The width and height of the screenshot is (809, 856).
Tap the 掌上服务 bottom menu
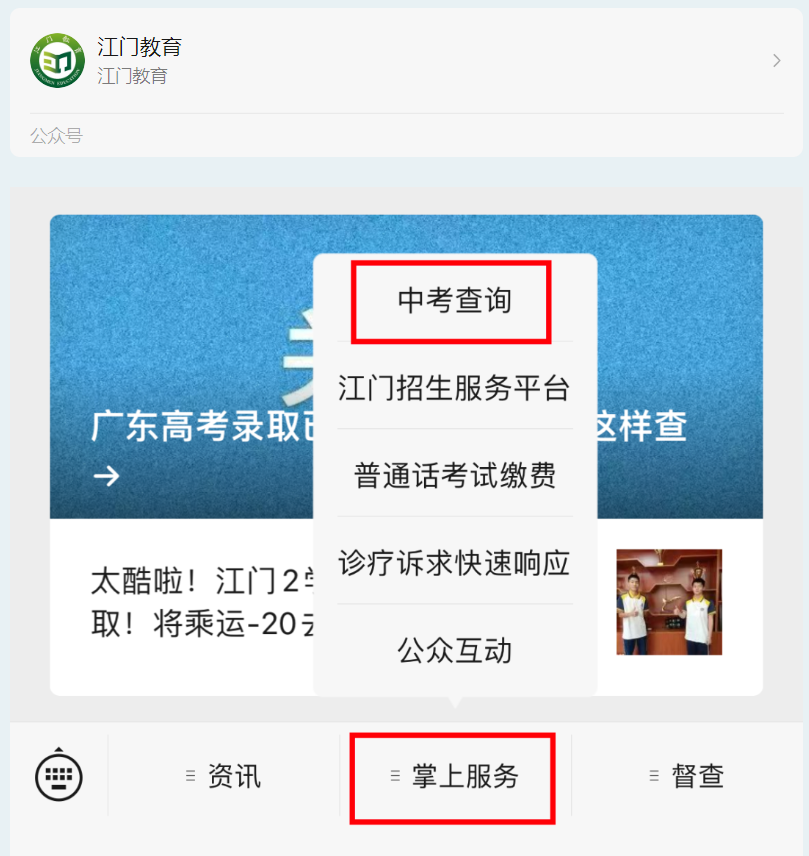click(455, 776)
